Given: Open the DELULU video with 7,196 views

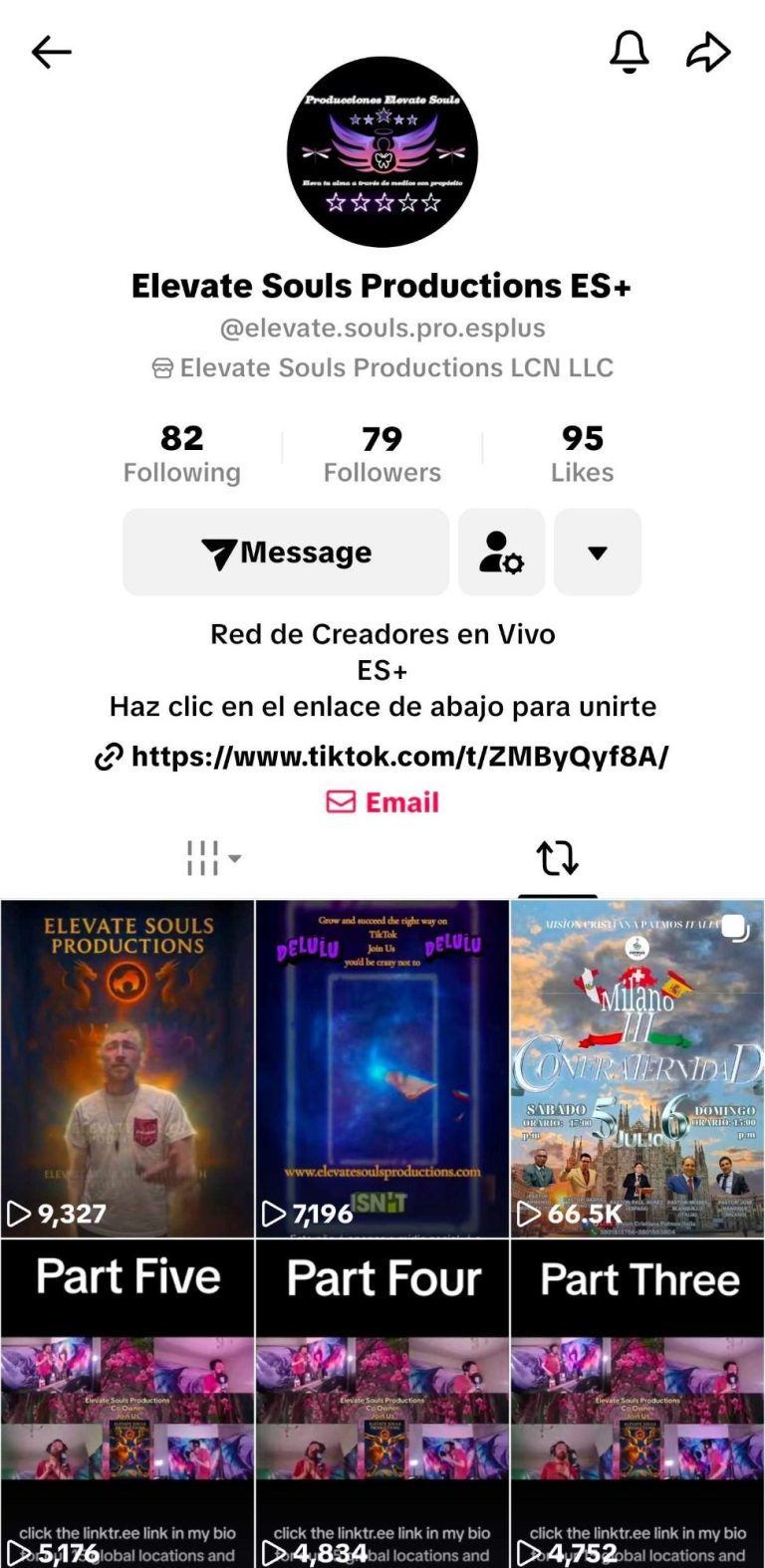Looking at the screenshot, I should (382, 1068).
